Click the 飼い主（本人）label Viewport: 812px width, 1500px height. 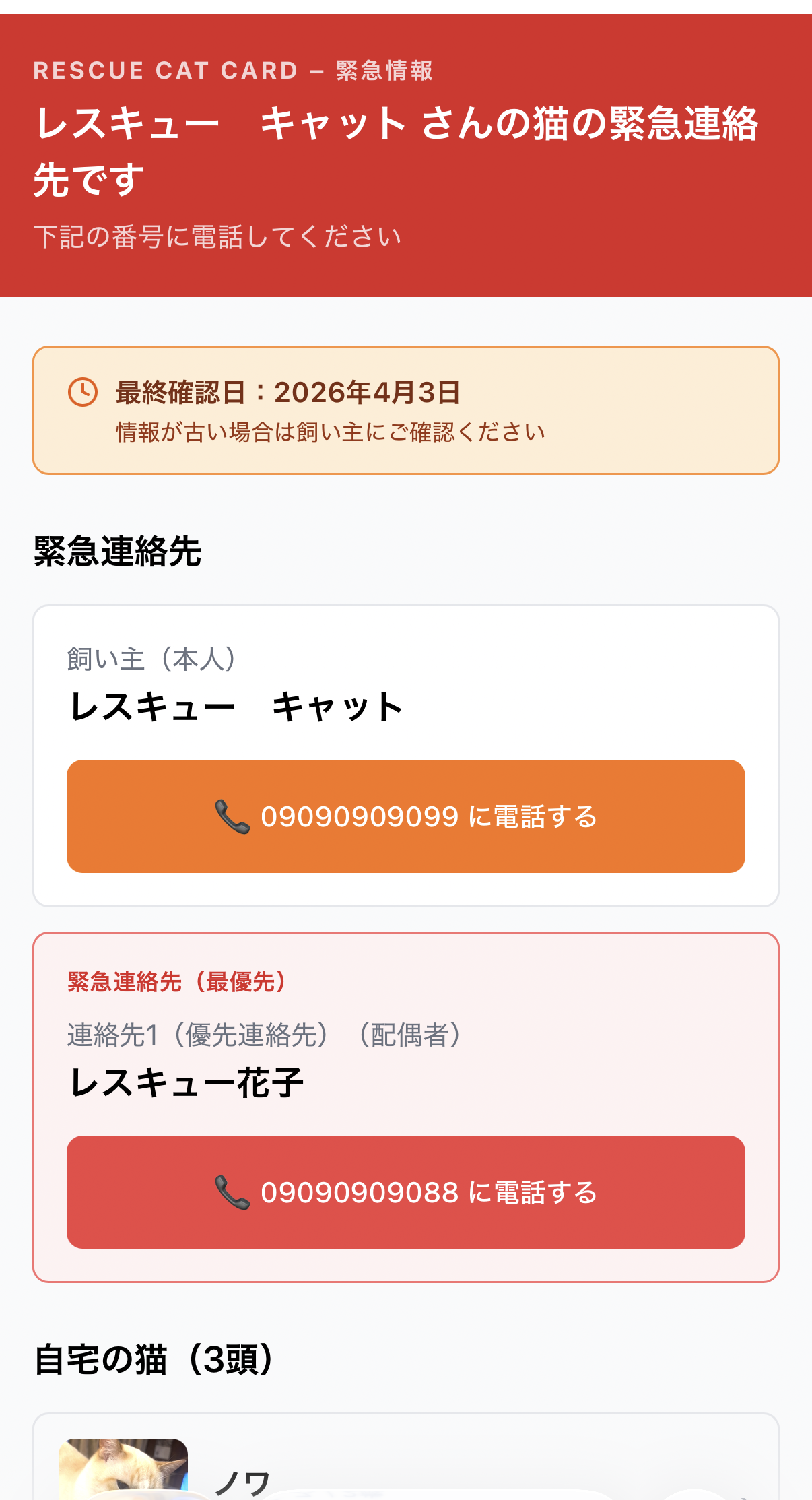point(151,659)
